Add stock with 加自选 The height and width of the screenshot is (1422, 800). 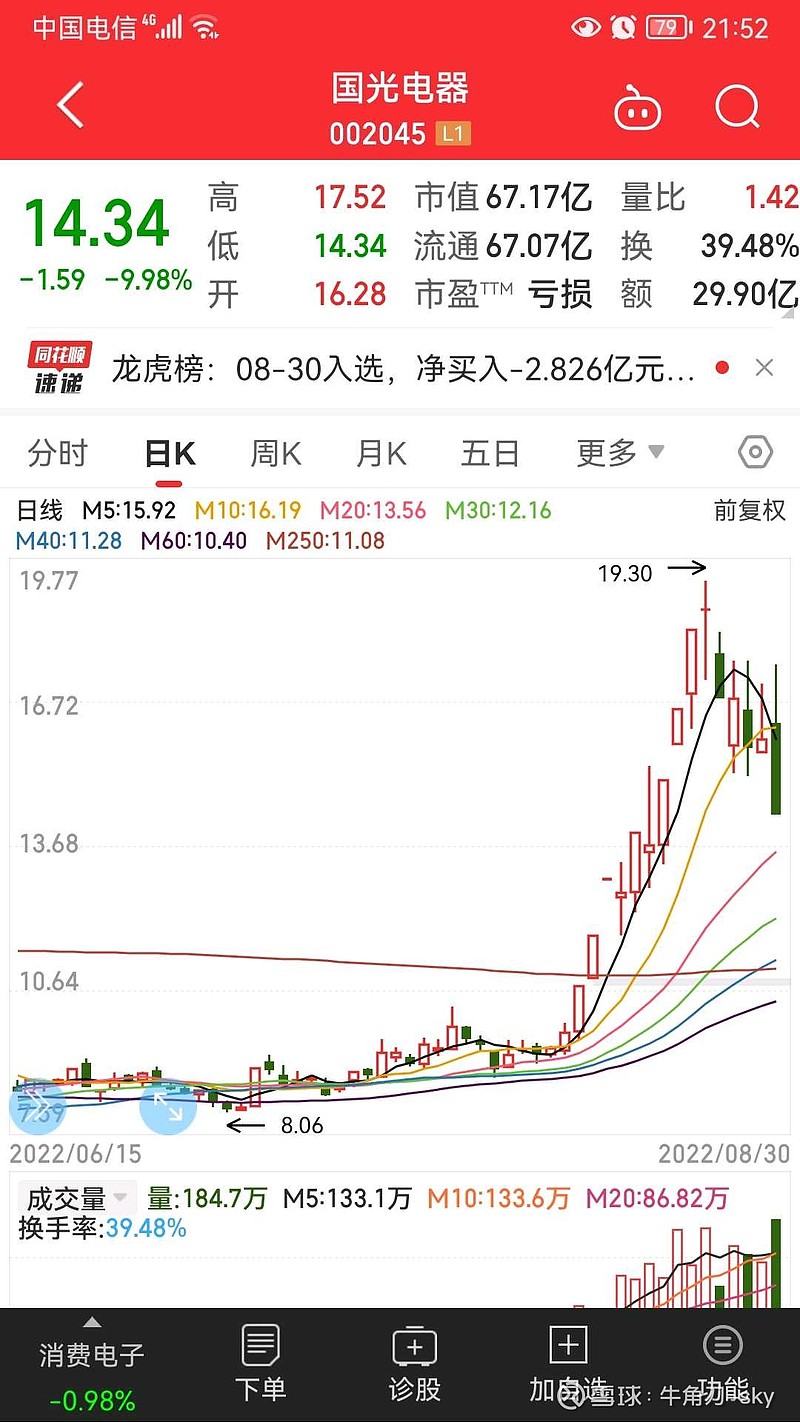tap(568, 1361)
